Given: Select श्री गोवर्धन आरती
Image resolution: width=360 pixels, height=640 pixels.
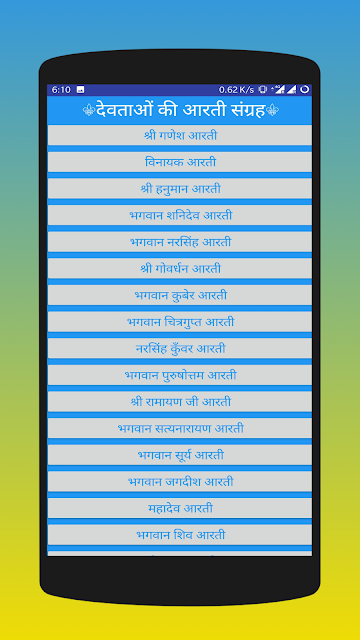Looking at the screenshot, I should tap(180, 269).
